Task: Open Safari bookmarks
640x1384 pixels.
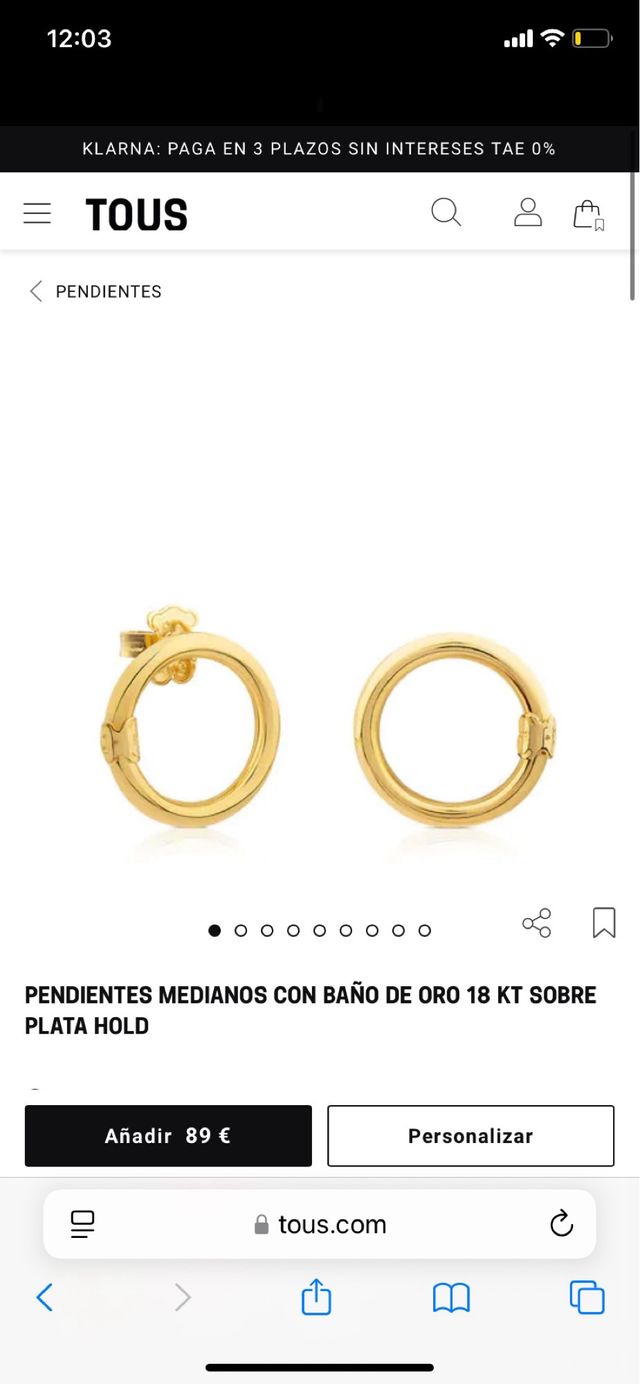Action: 451,1298
